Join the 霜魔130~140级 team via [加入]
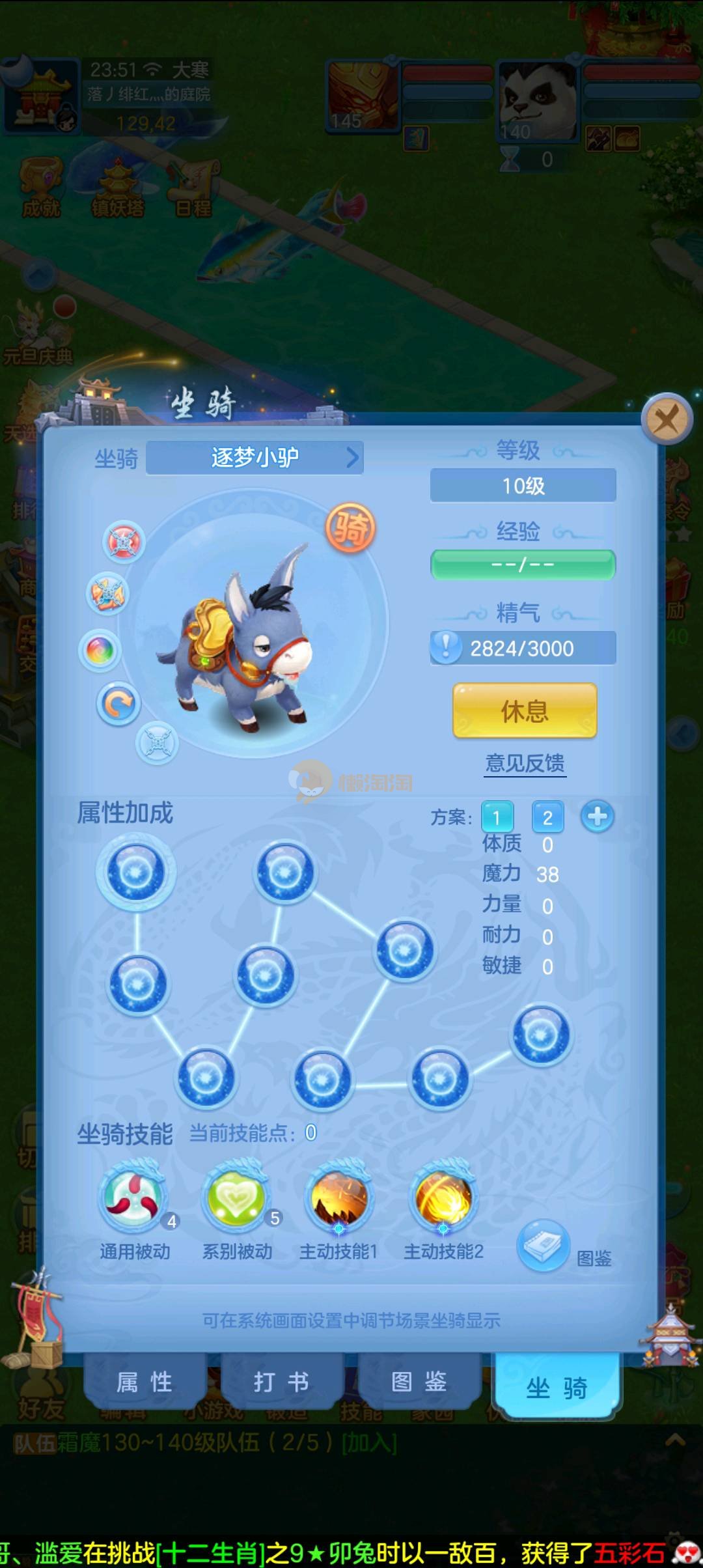The height and width of the screenshot is (1568, 703). click(x=369, y=1442)
